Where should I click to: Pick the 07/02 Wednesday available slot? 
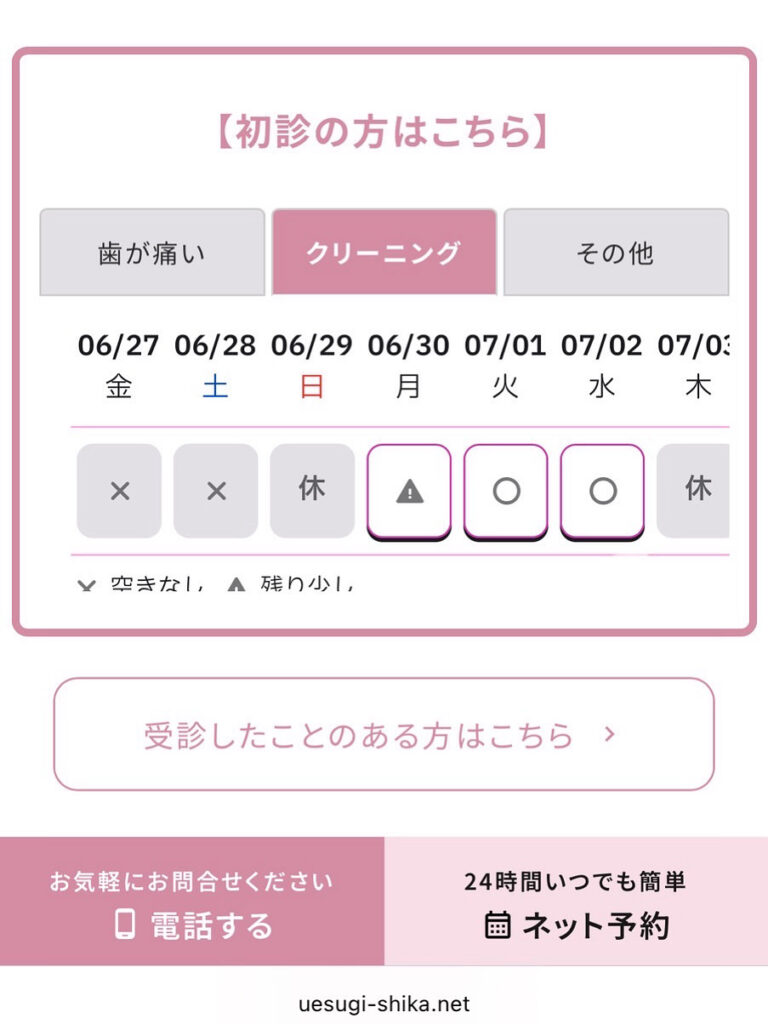(x=602, y=491)
